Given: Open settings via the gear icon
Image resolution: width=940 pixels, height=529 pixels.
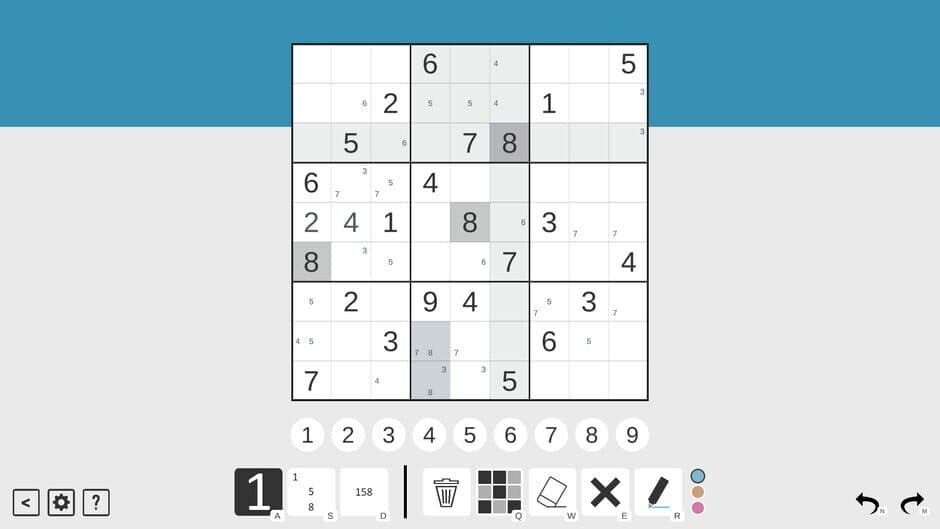Looking at the screenshot, I should point(61,502).
